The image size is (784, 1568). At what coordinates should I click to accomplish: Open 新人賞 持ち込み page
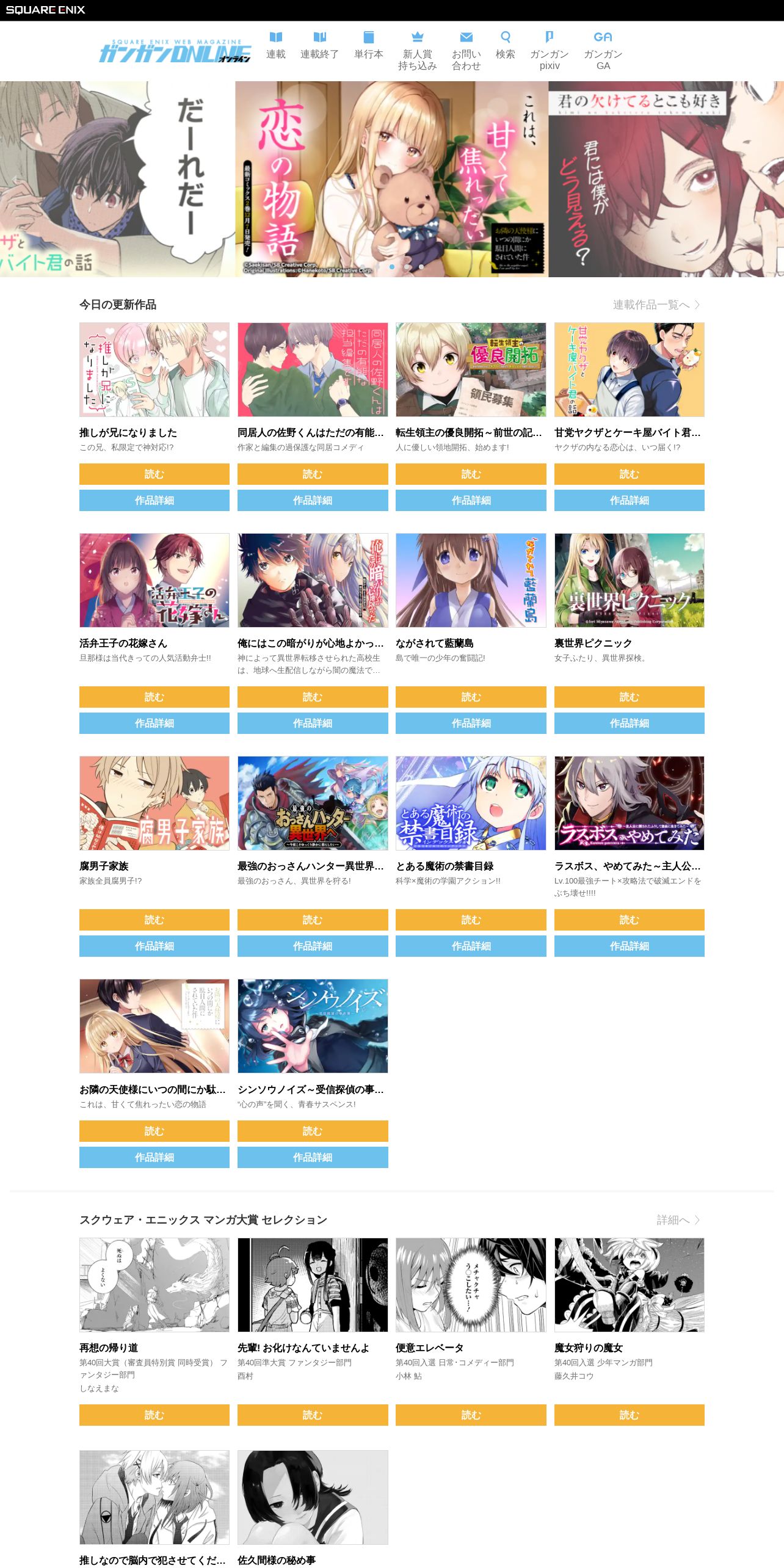[418, 51]
